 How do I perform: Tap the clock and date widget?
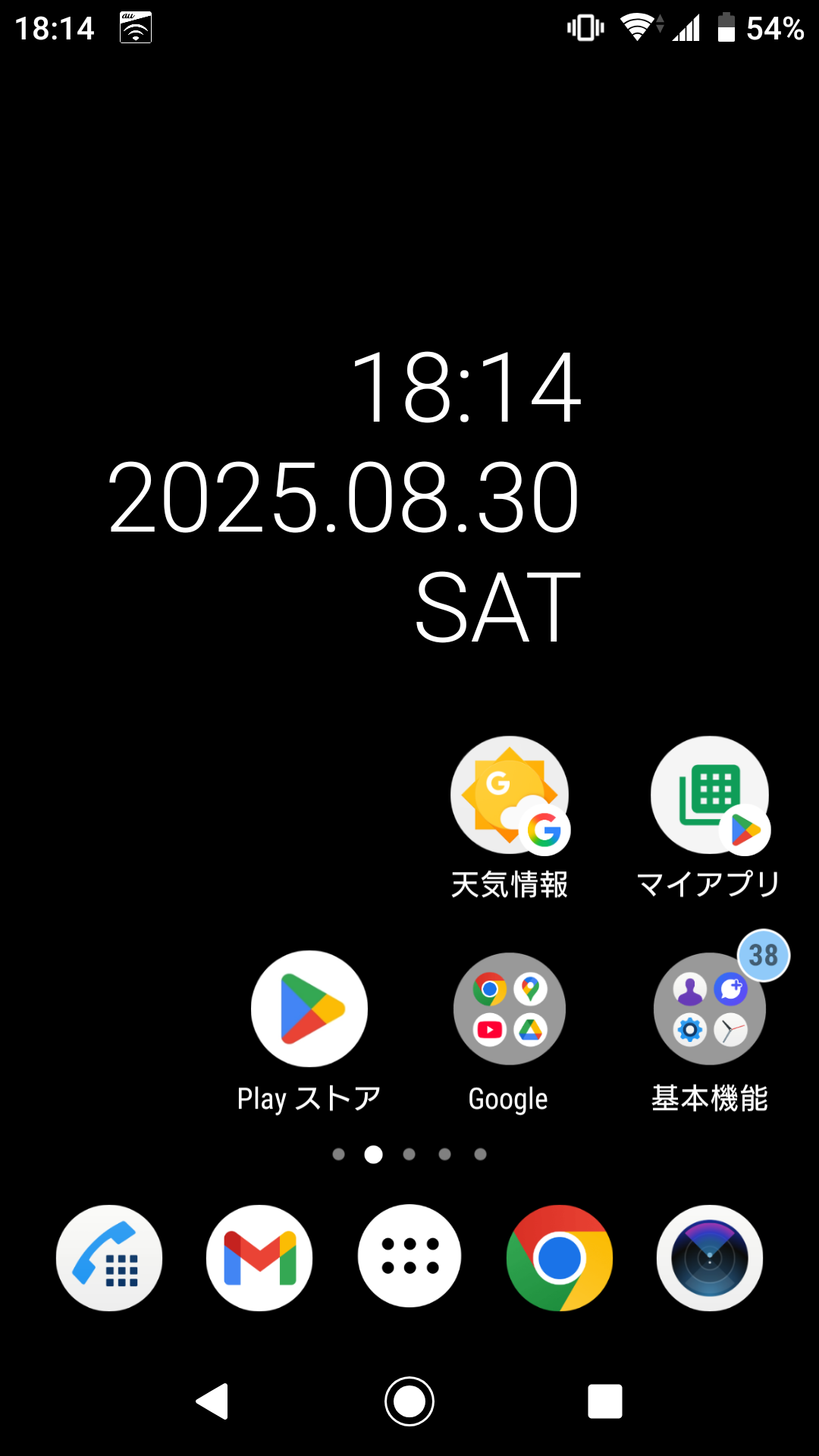[345, 497]
